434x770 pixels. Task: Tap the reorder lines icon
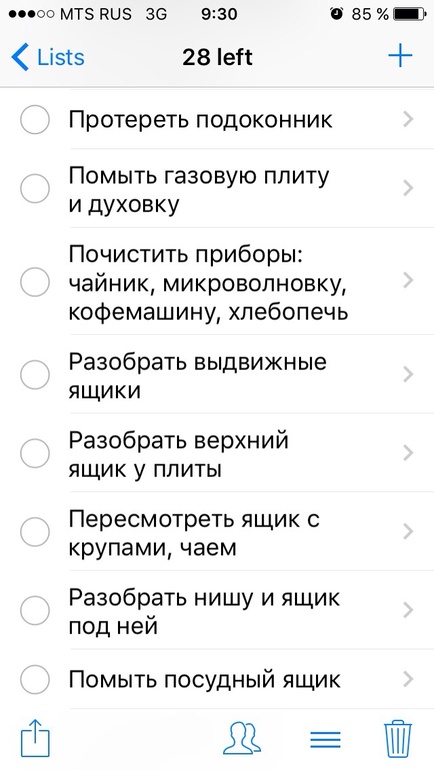click(325, 739)
